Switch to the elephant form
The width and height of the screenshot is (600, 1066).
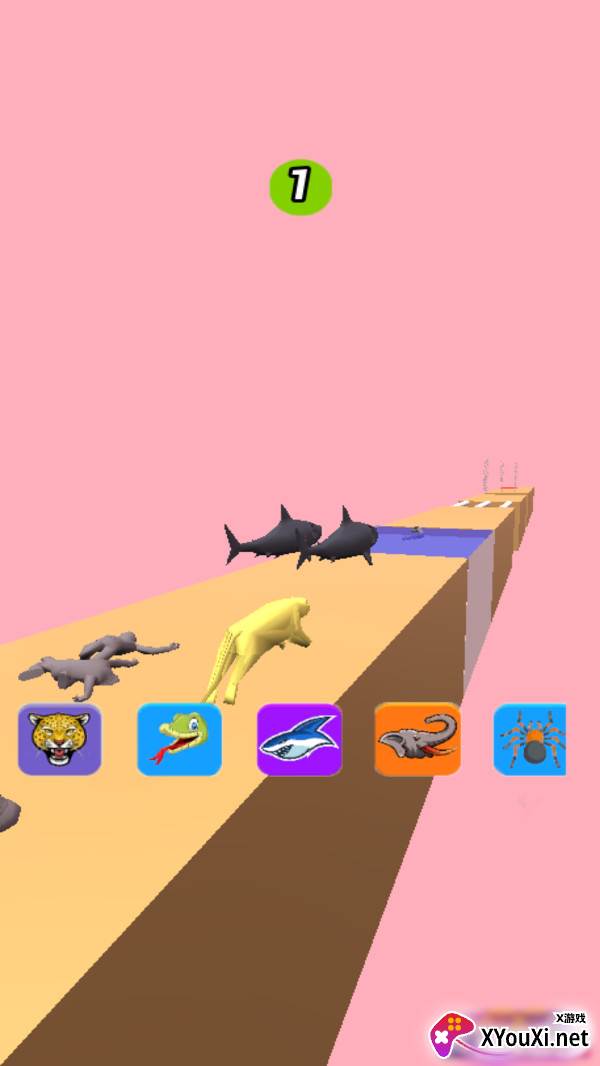point(418,739)
